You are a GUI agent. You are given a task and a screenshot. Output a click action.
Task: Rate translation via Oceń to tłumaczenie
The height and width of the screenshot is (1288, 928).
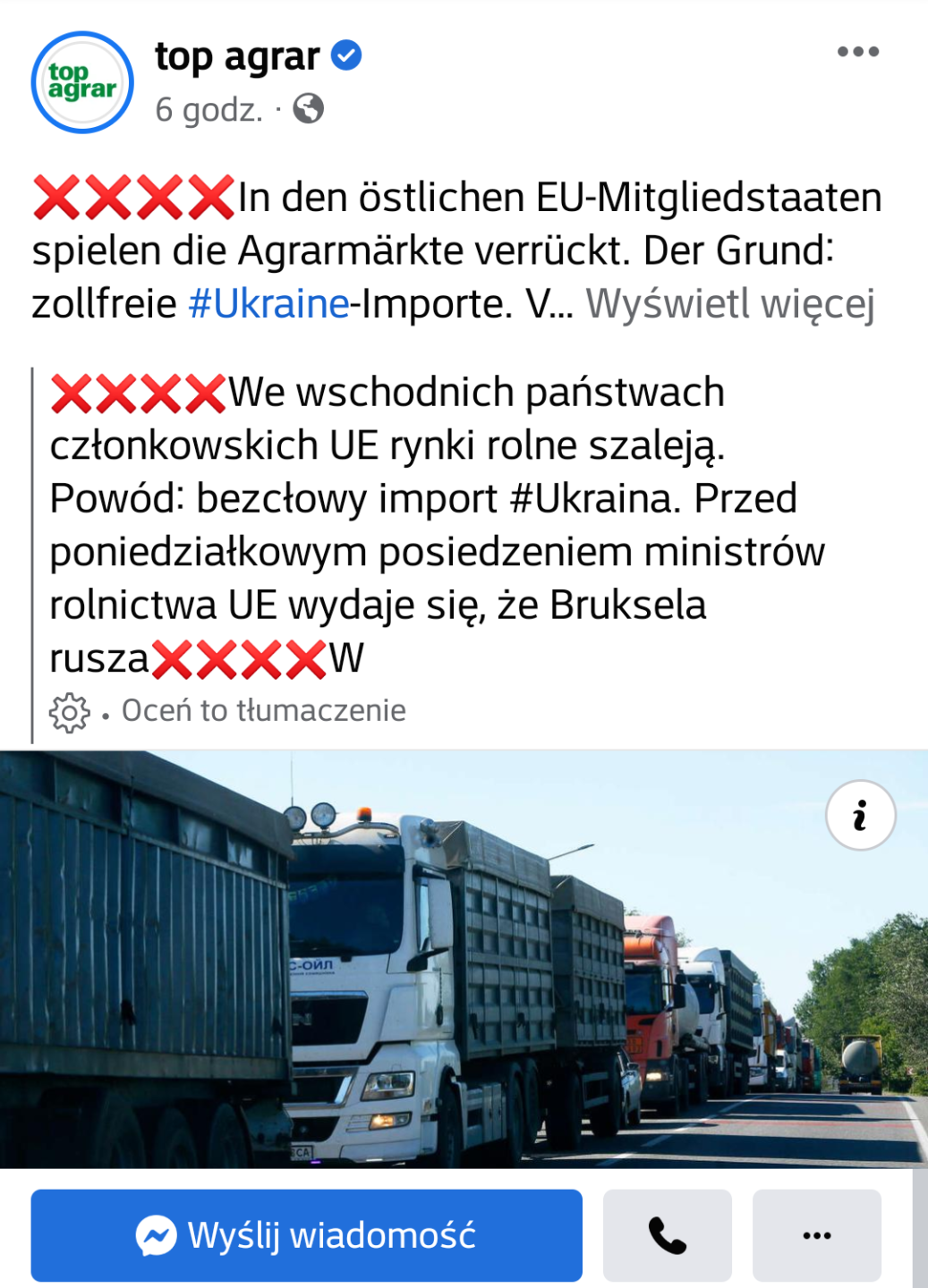263,711
